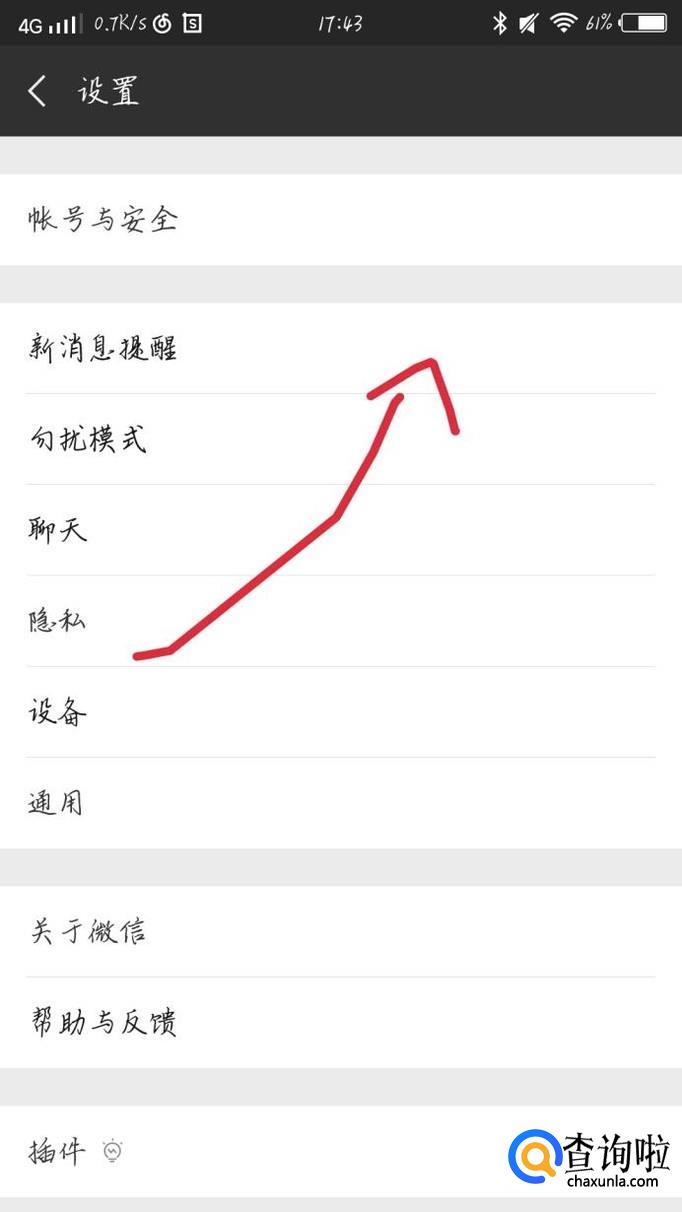Image resolution: width=682 pixels, height=1212 pixels.
Task: Tap the back arrow next to 设置
Action: pos(38,91)
